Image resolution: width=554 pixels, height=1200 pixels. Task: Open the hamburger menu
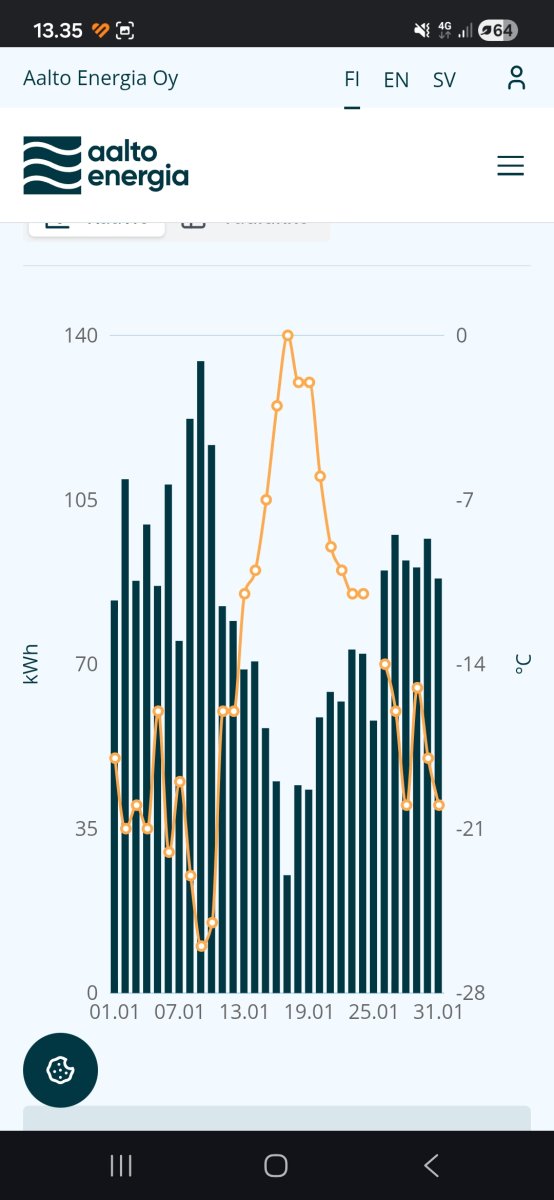510,166
